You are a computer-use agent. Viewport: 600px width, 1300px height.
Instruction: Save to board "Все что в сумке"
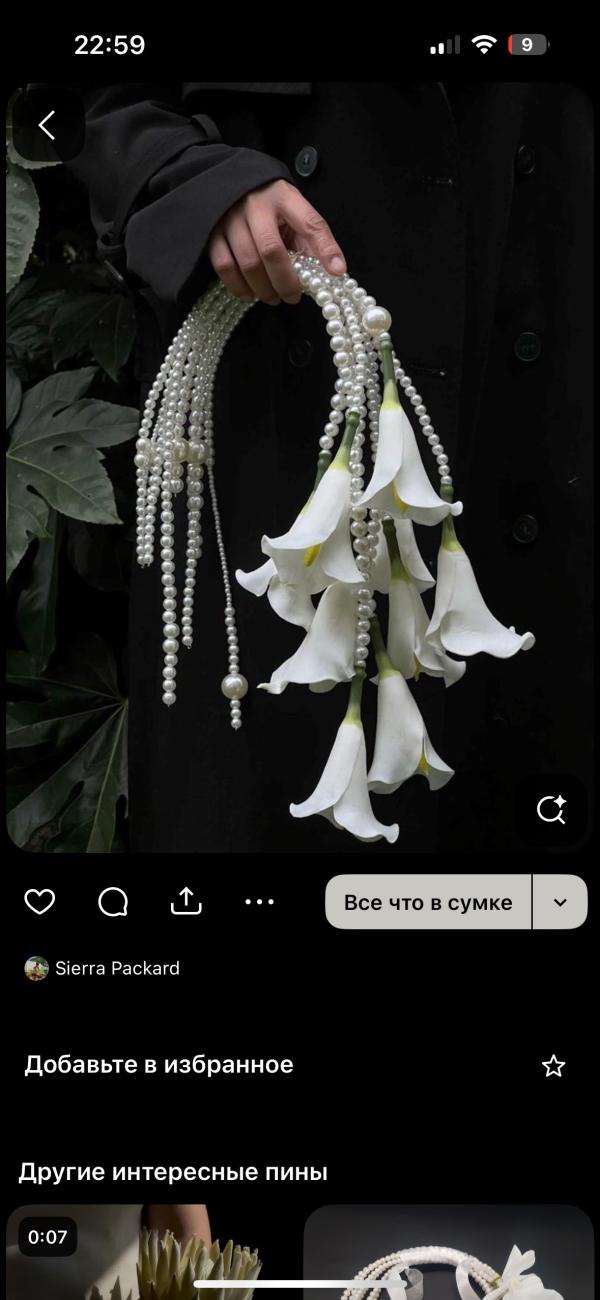[x=428, y=902]
